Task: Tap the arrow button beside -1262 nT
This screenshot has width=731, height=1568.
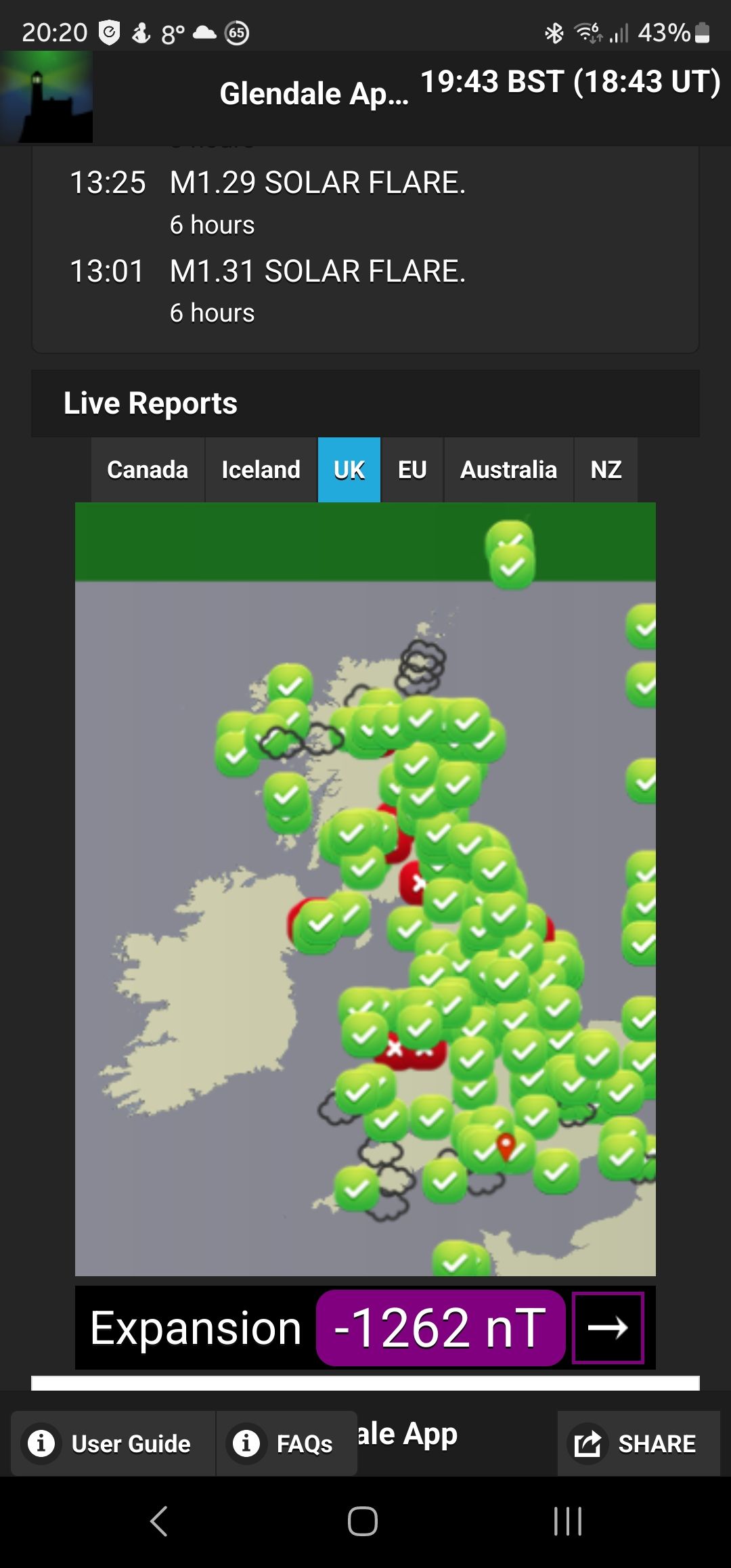Action: (x=608, y=1328)
